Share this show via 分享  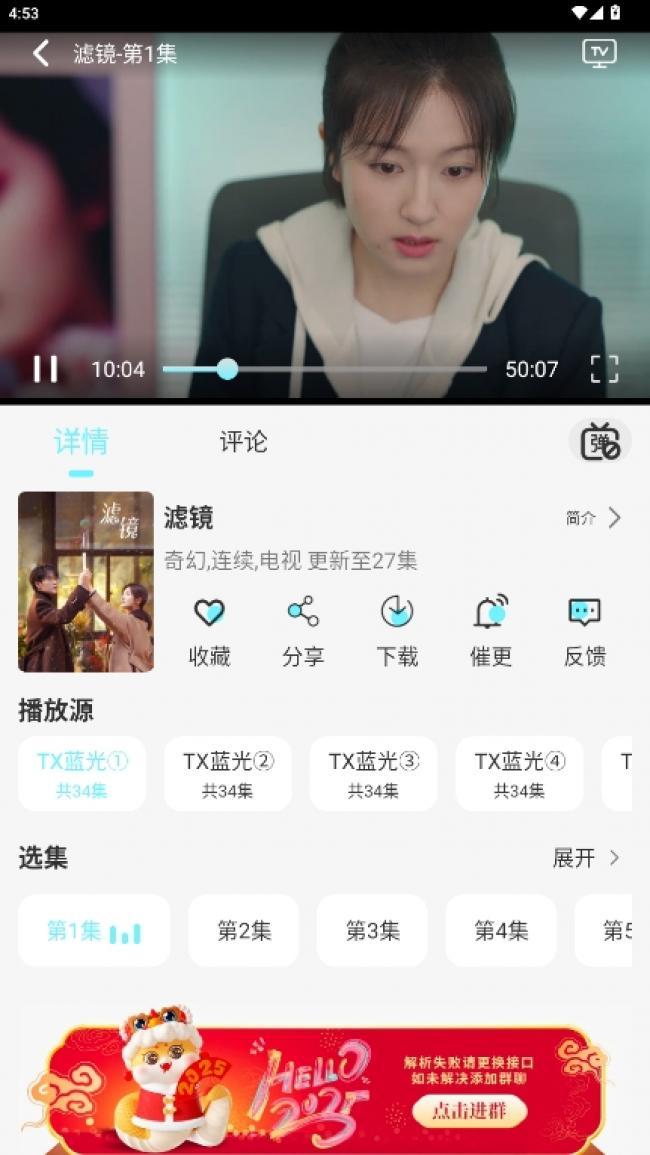(303, 630)
